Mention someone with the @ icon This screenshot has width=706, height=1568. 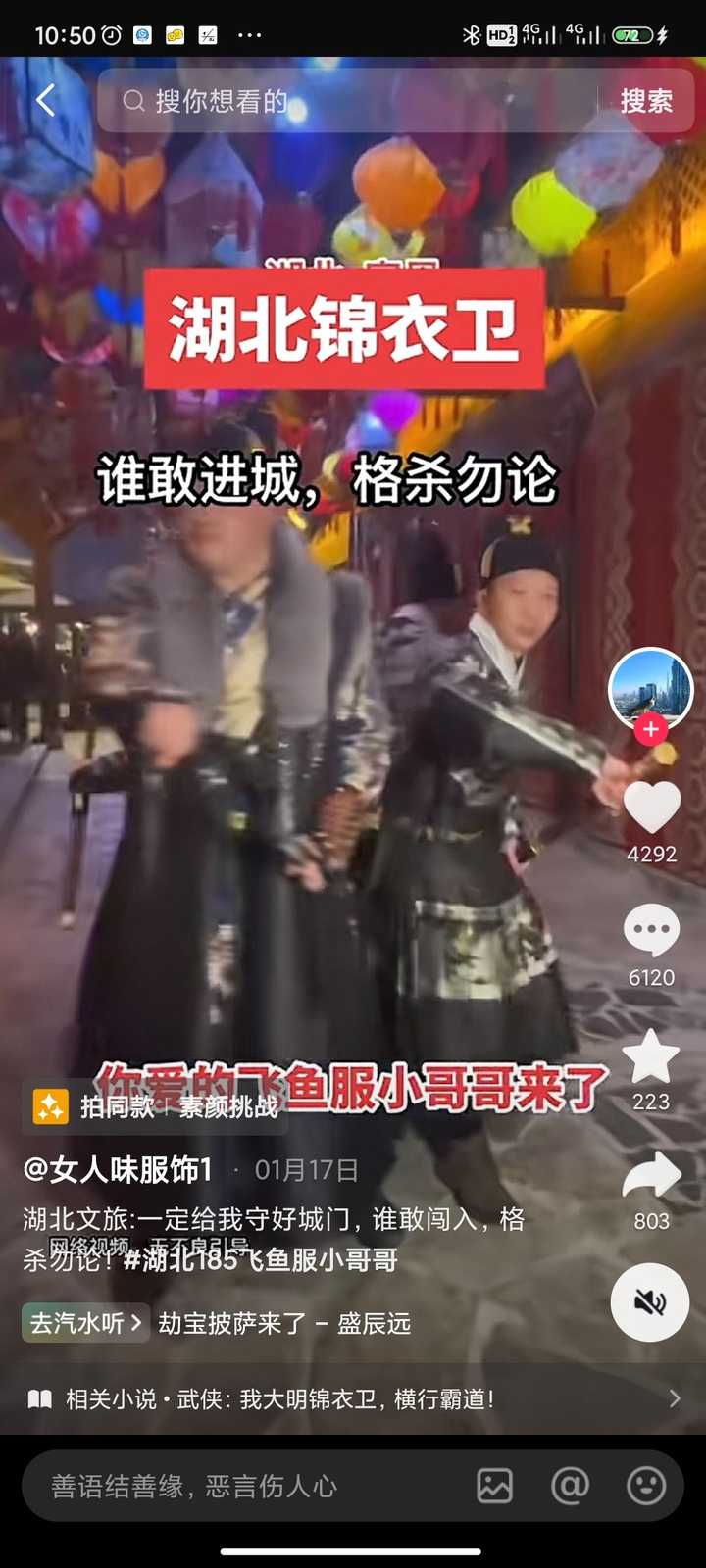(570, 1486)
